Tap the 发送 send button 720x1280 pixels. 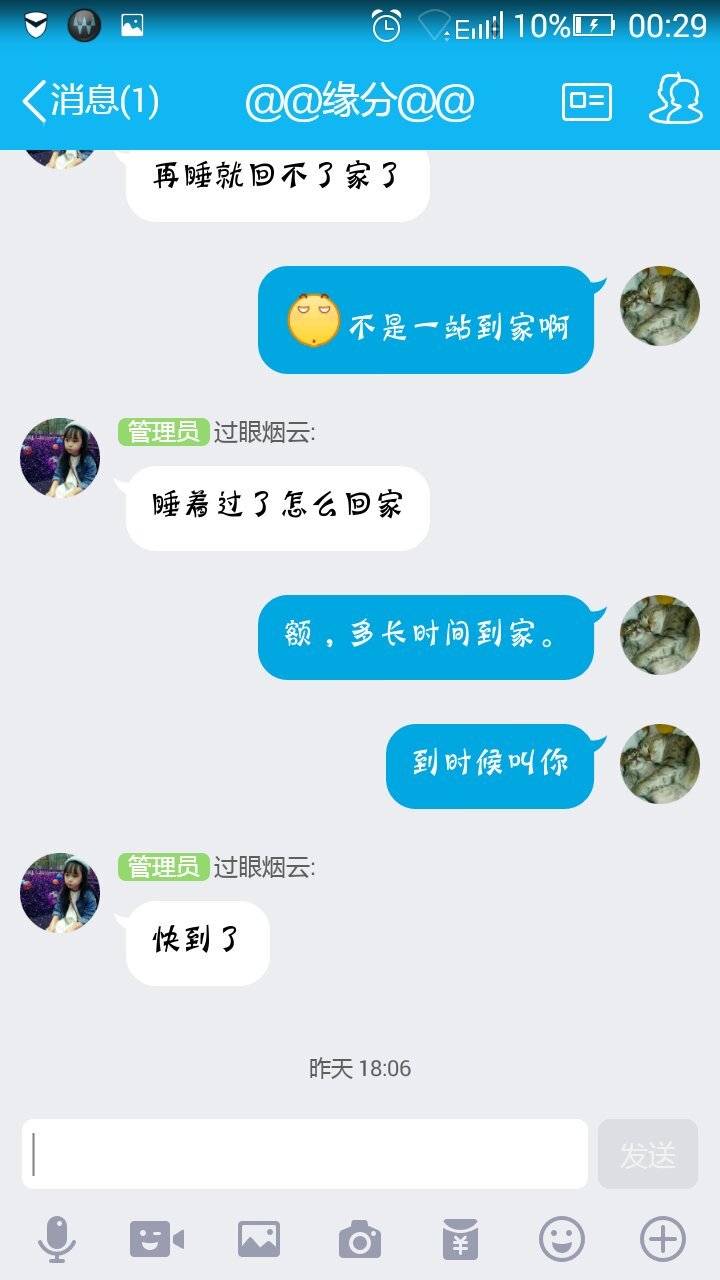[648, 1154]
